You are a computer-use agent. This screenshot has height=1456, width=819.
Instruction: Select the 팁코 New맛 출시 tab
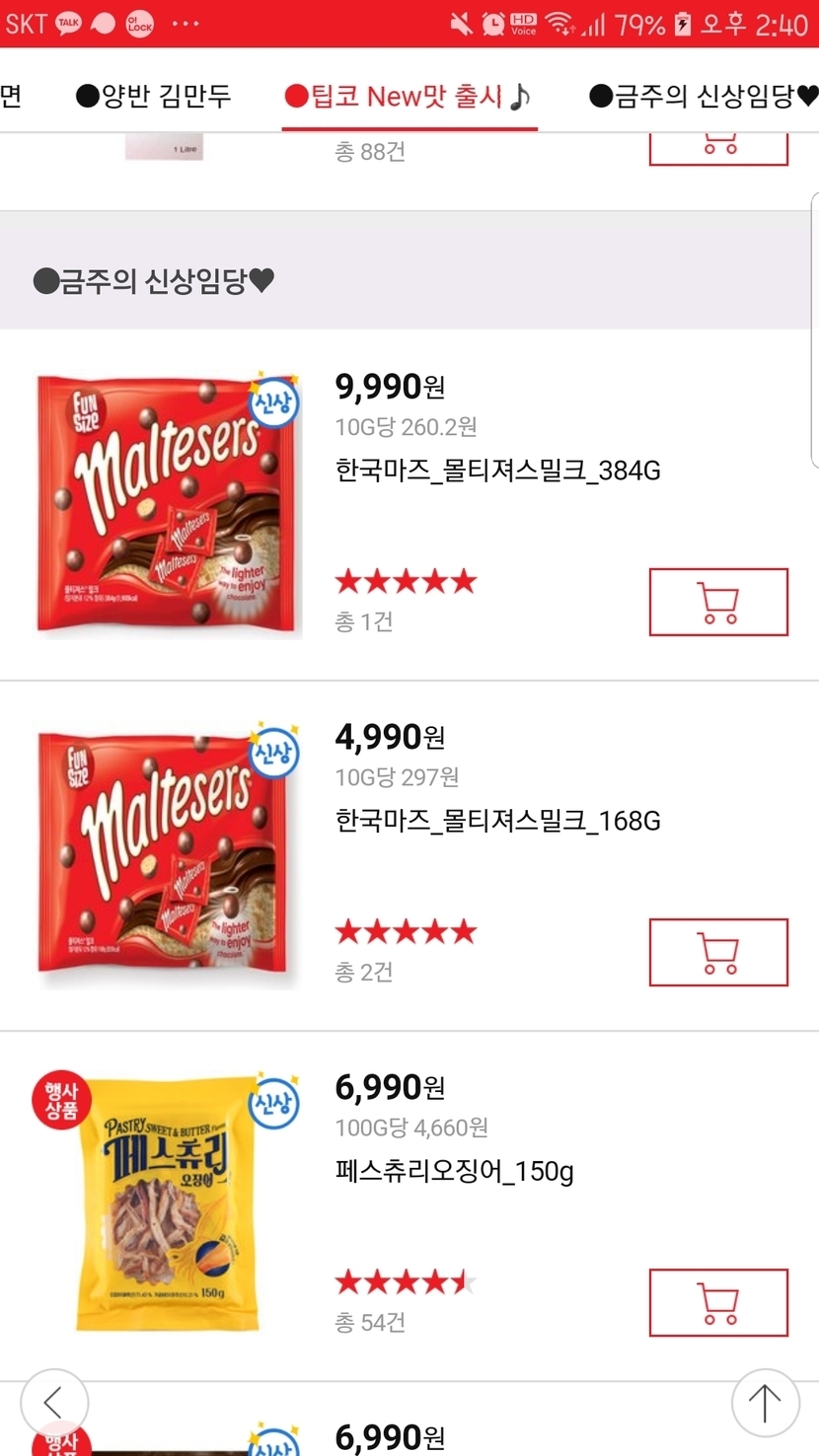pos(409,97)
